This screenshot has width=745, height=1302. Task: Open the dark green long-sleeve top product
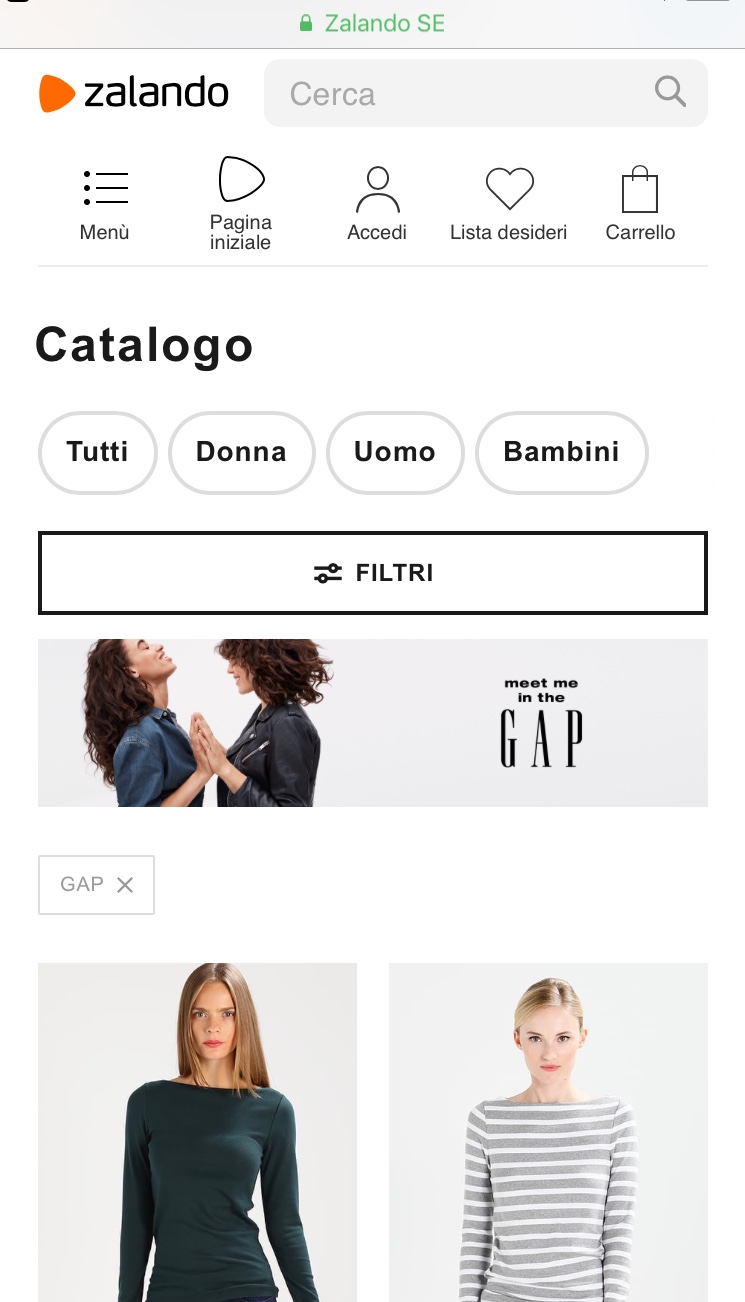point(197,1130)
